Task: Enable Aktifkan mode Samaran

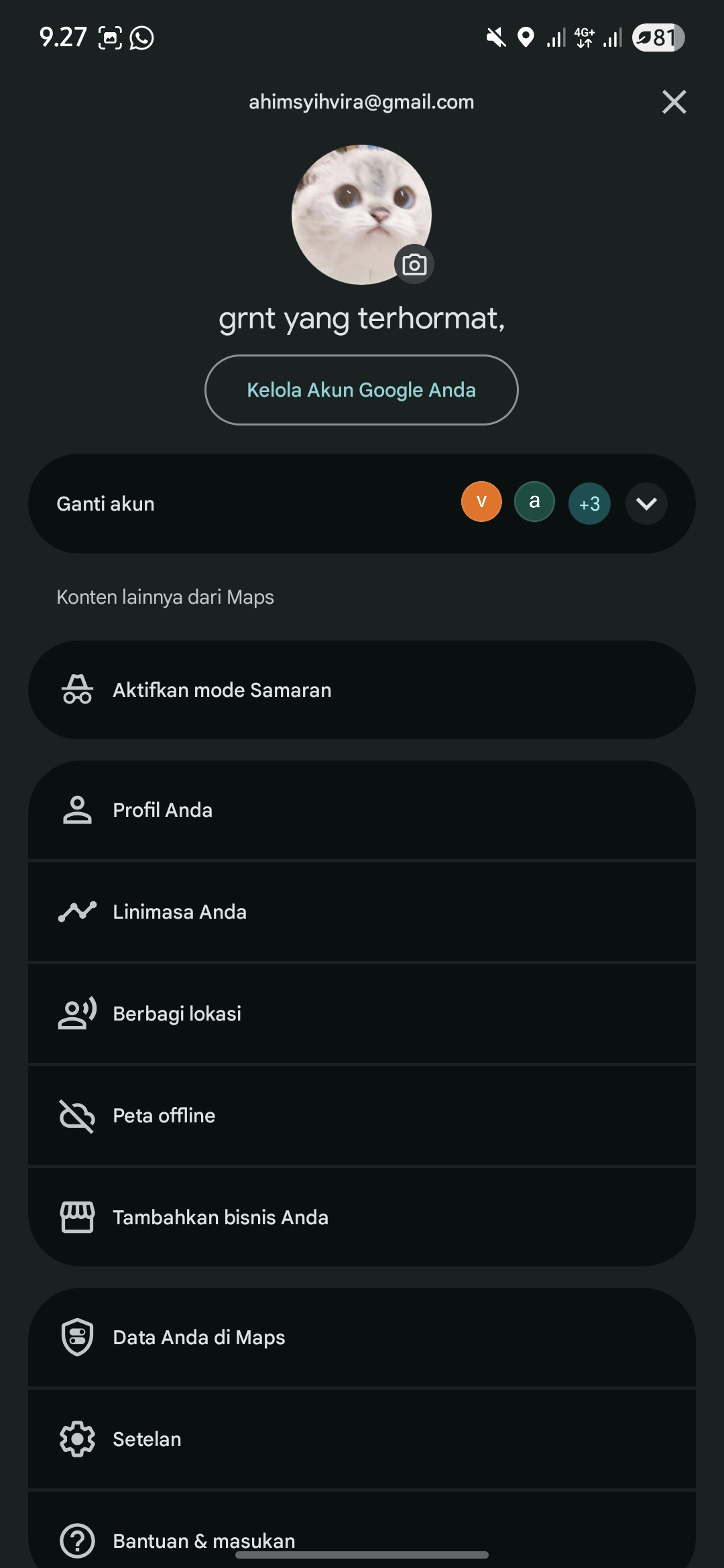Action: coord(361,690)
